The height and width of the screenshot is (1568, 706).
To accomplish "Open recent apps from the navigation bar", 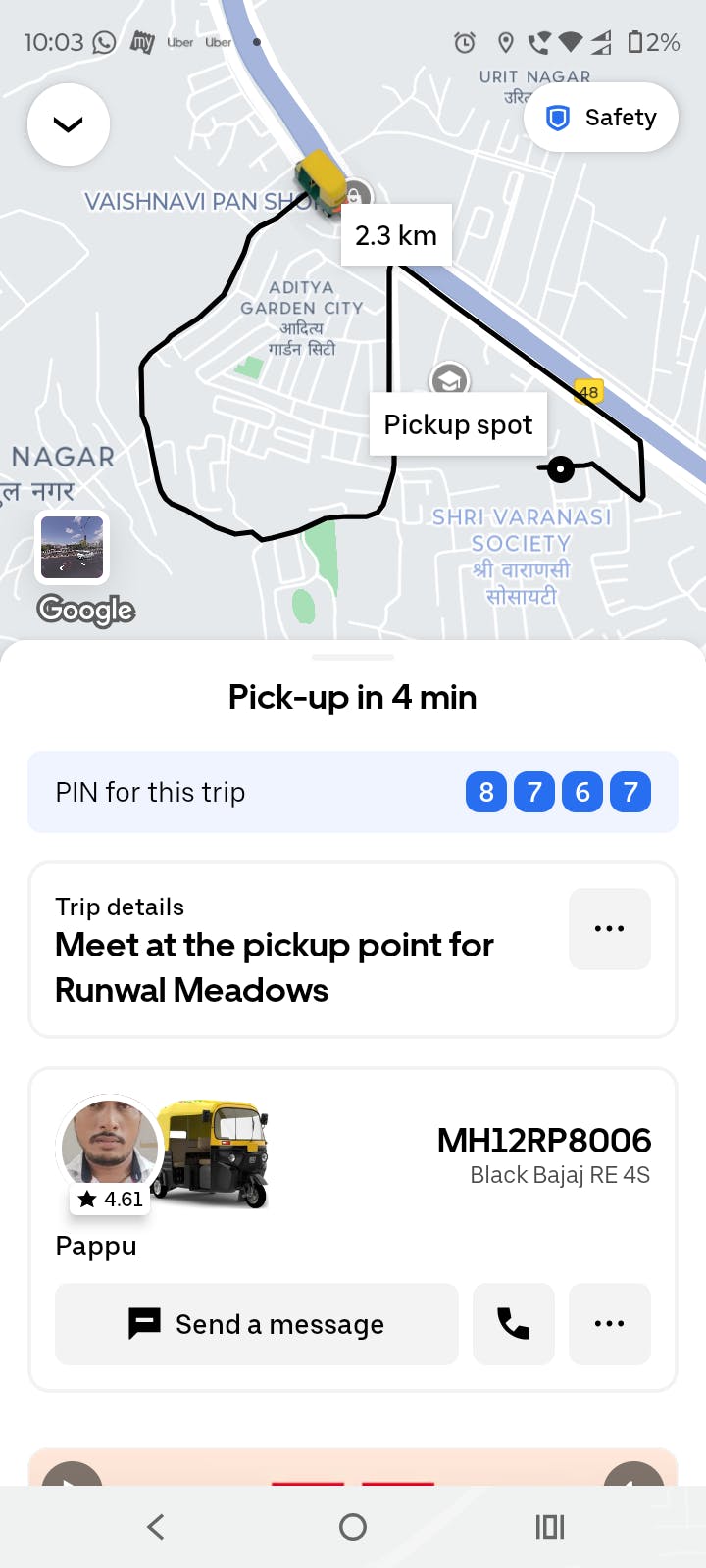I will pyautogui.click(x=549, y=1526).
